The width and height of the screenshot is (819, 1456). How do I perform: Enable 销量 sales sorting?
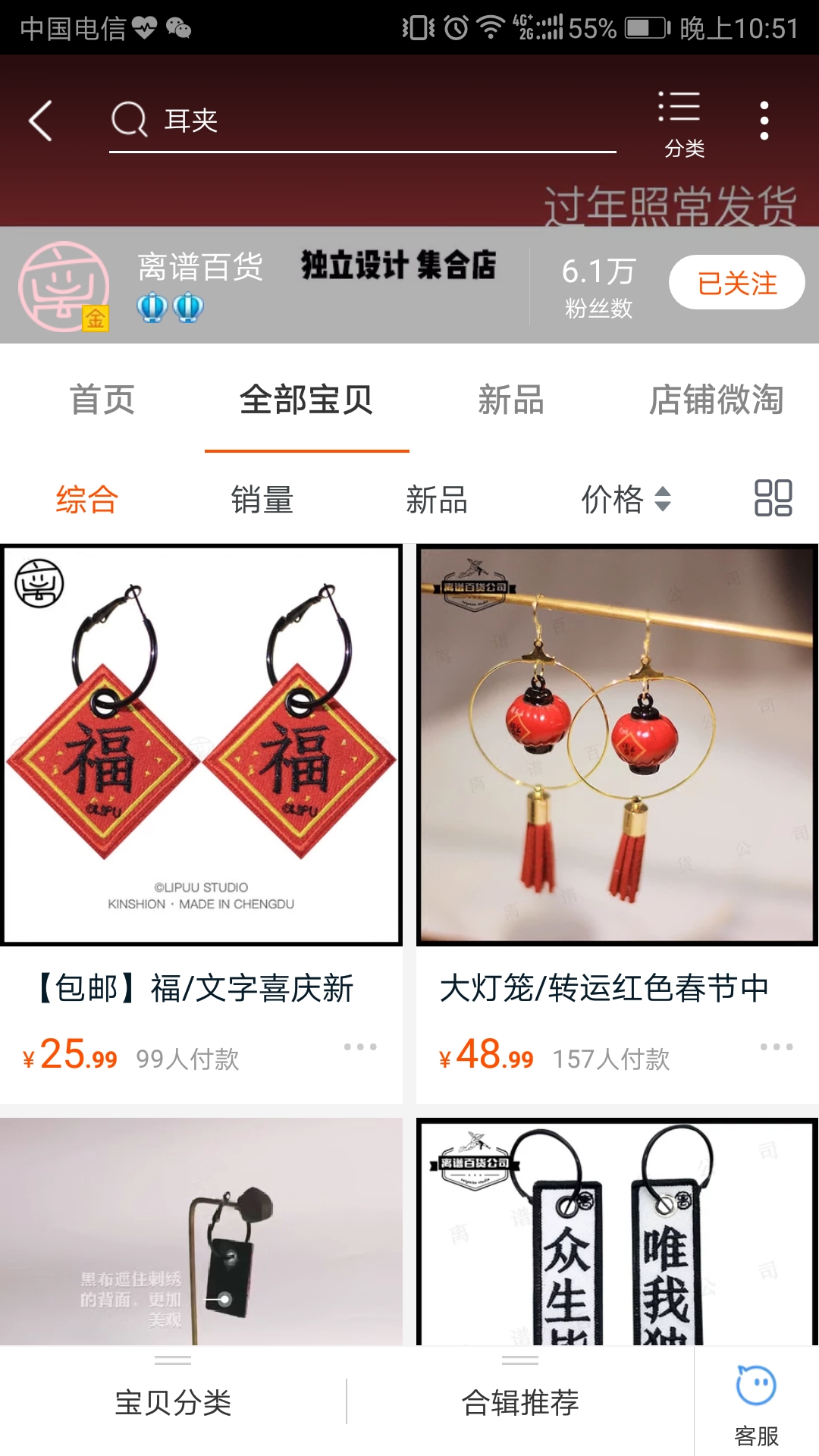pos(262,499)
